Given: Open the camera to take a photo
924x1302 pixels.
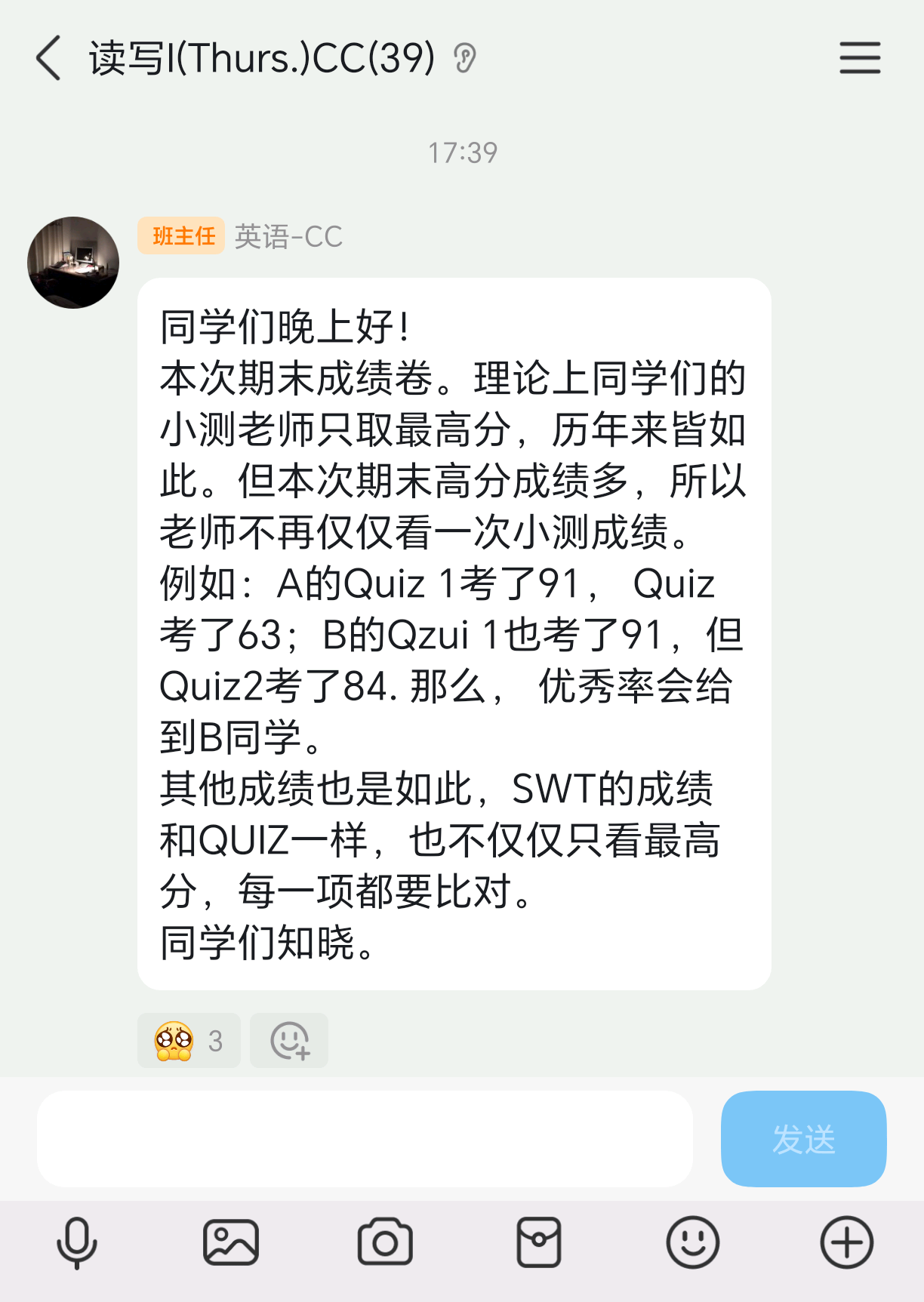Looking at the screenshot, I should click(385, 1242).
